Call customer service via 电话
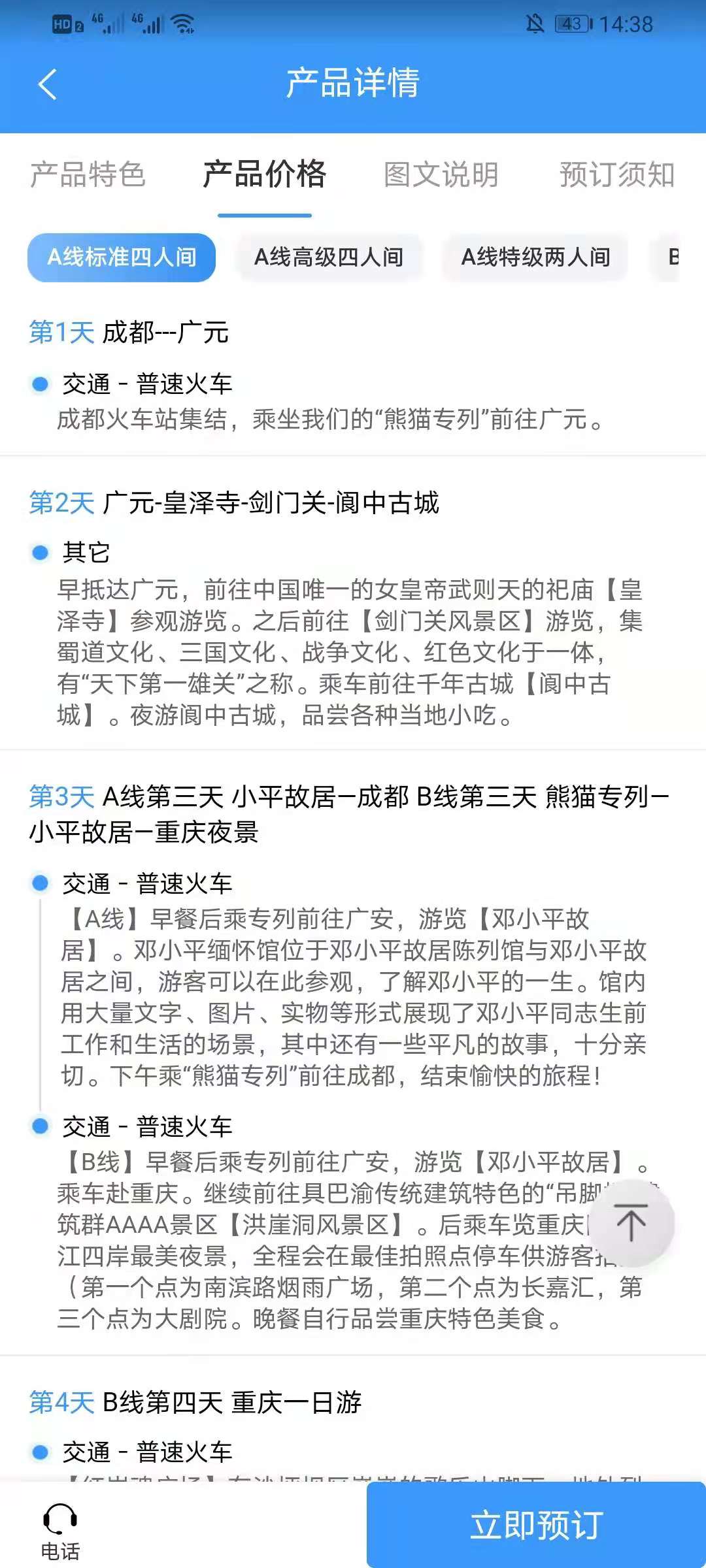706x1568 pixels. (x=60, y=1530)
